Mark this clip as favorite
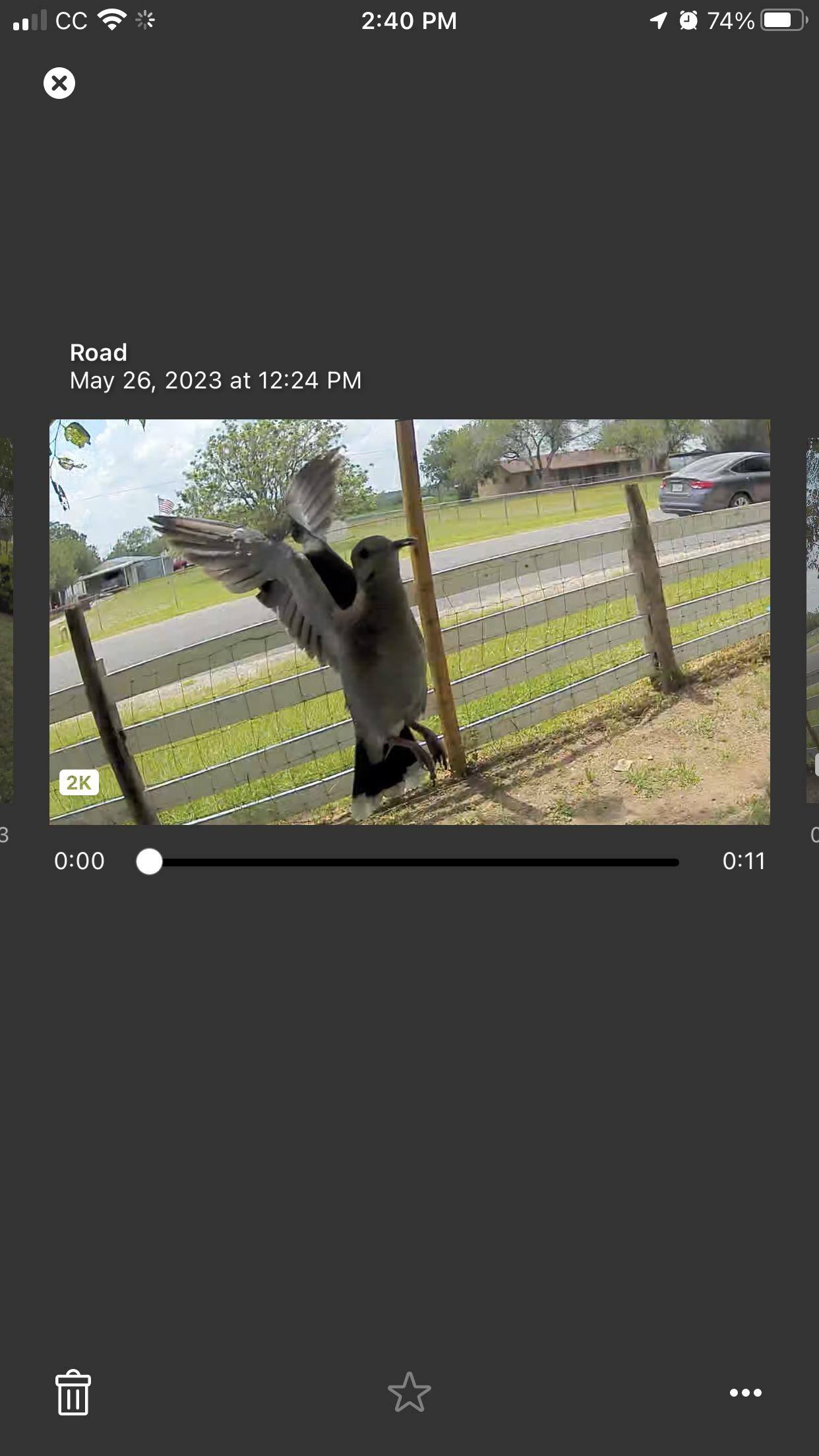819x1456 pixels. 409,1392
